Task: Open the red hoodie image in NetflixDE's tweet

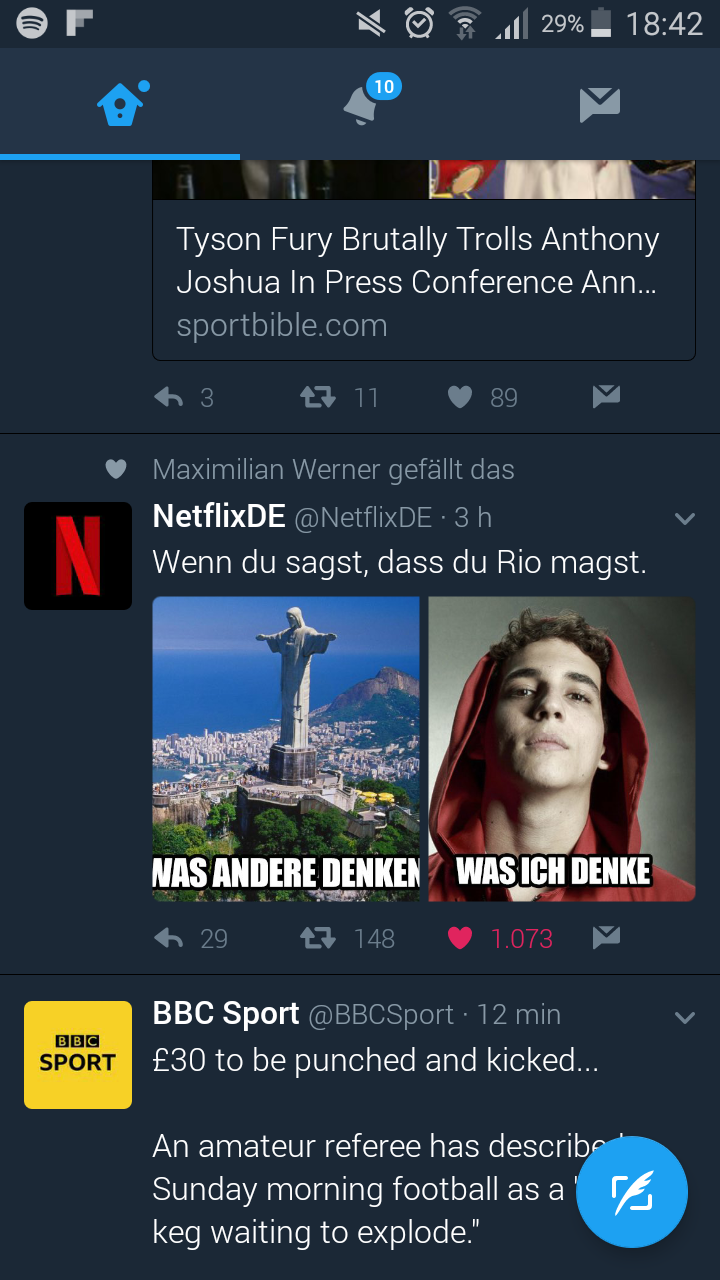Action: [x=562, y=749]
